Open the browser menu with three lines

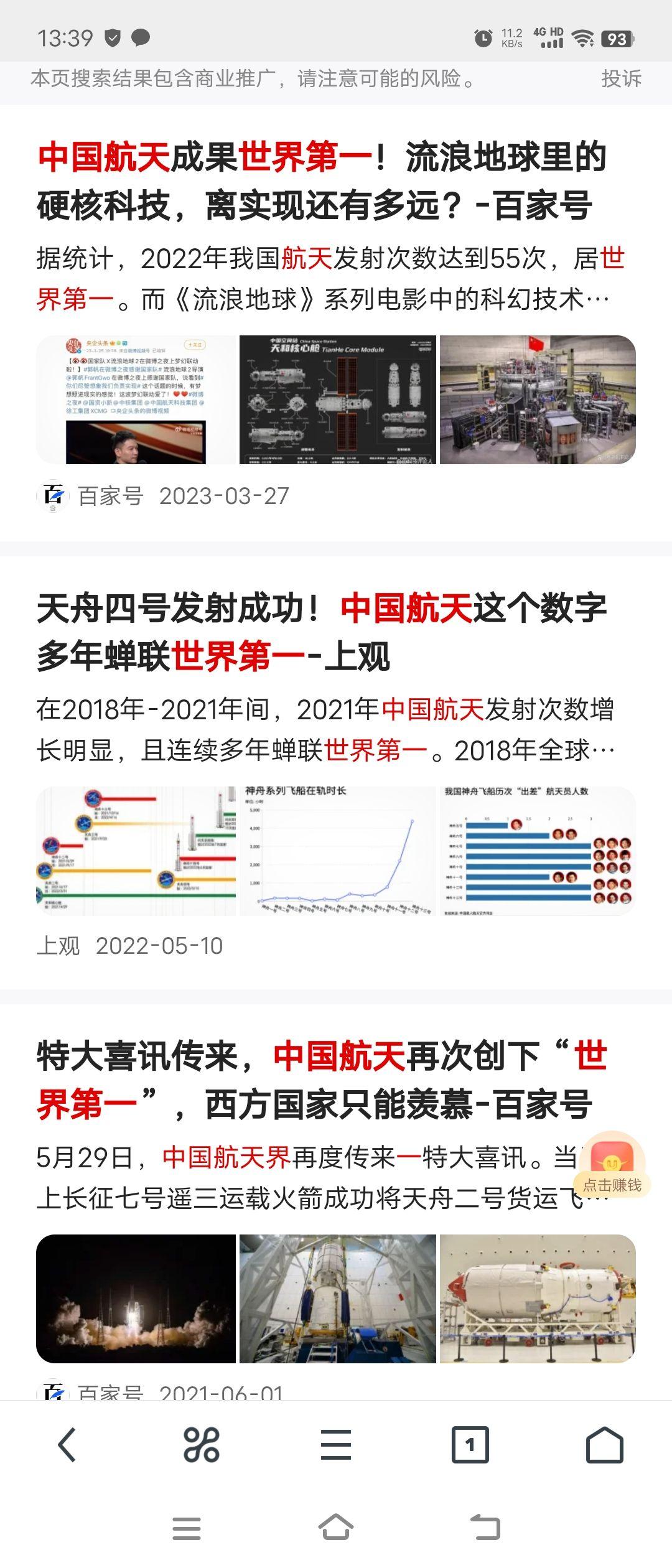336,1445
